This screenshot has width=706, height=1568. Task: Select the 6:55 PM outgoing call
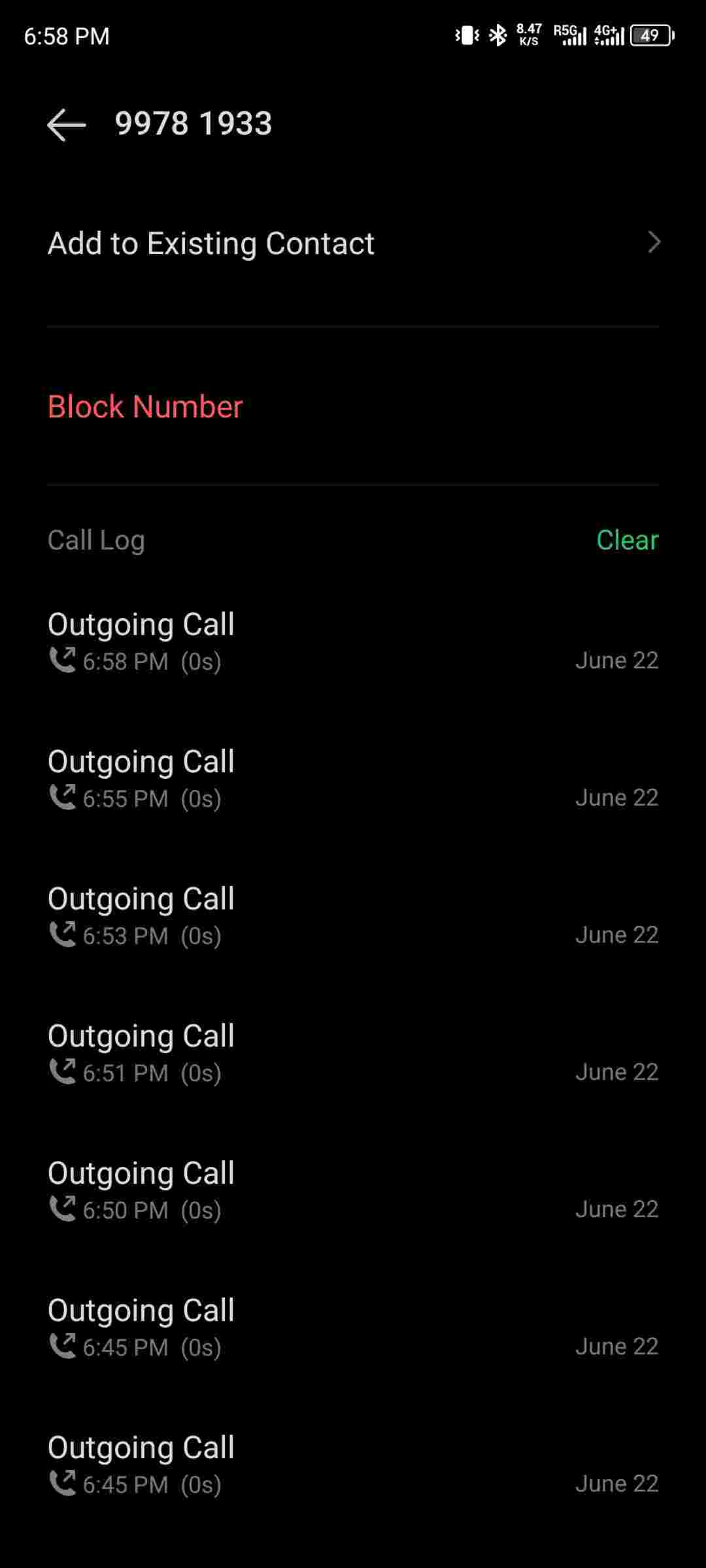click(353, 779)
